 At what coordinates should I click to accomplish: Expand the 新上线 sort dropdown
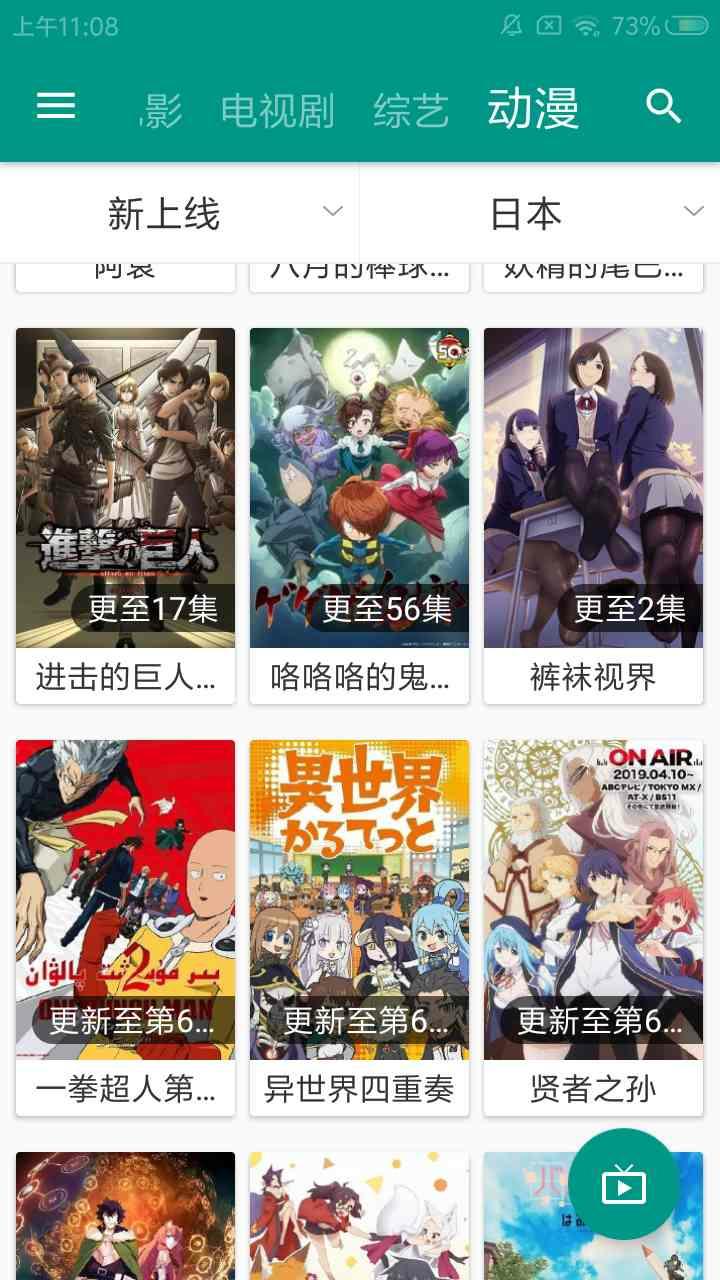point(180,213)
